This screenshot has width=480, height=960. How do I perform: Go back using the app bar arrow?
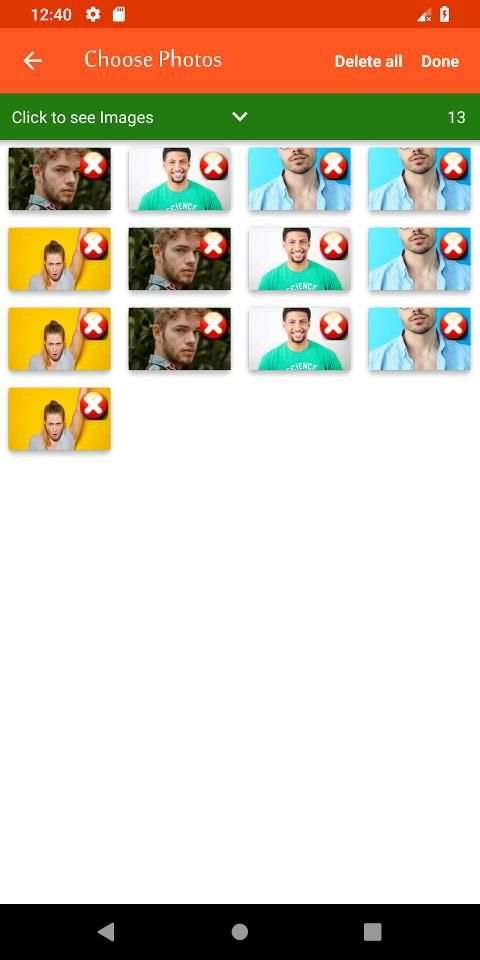[x=32, y=61]
